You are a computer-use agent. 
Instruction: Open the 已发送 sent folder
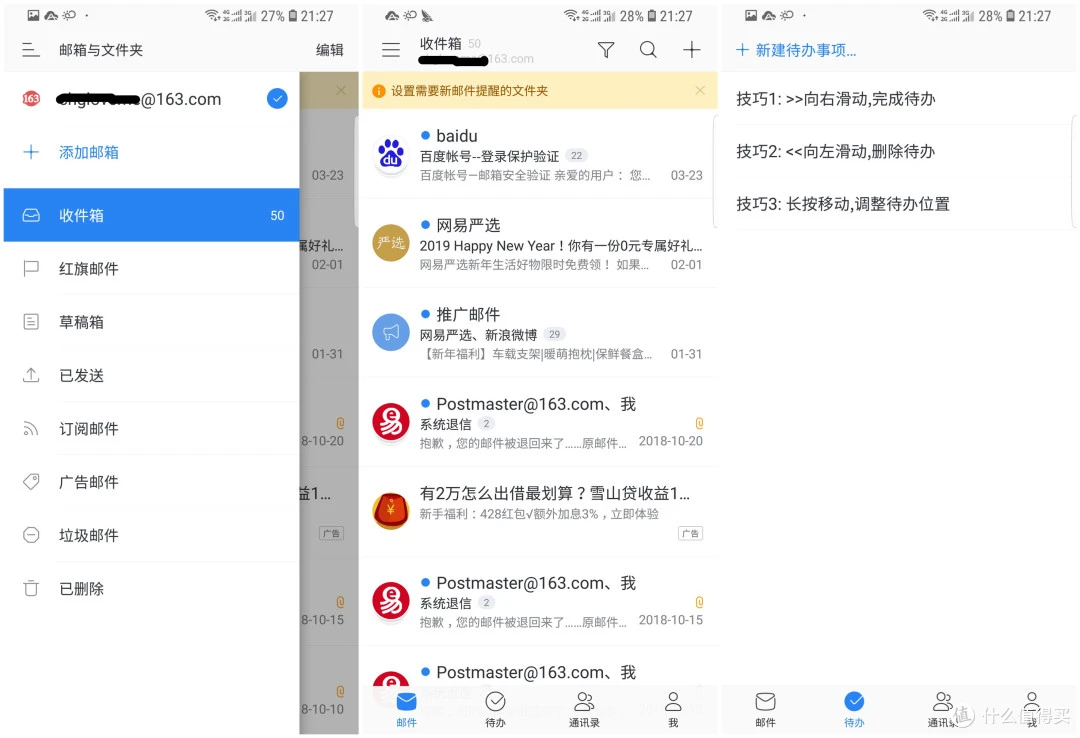[x=152, y=375]
